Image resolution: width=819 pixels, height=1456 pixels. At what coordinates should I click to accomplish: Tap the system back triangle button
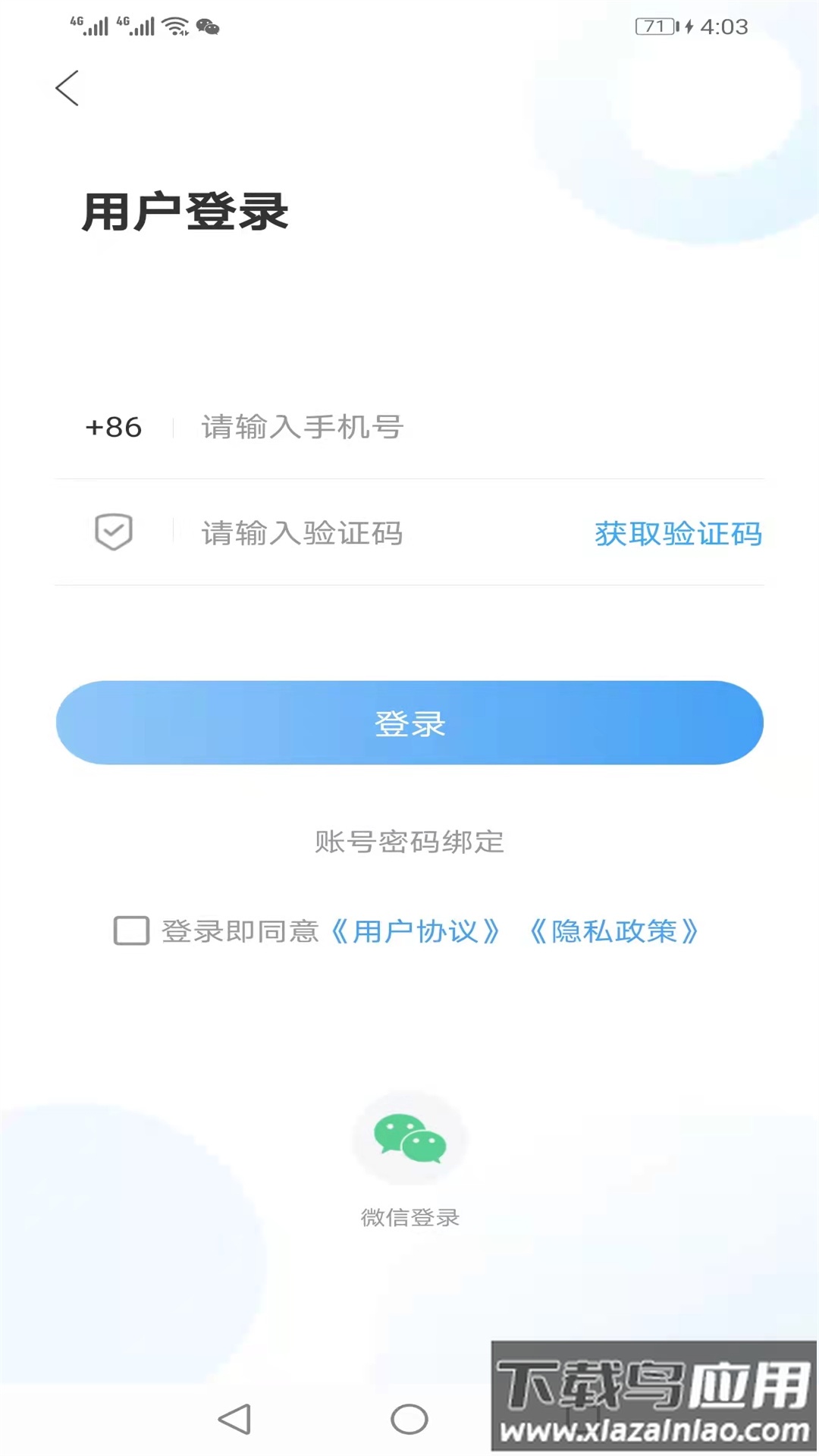tap(234, 1419)
